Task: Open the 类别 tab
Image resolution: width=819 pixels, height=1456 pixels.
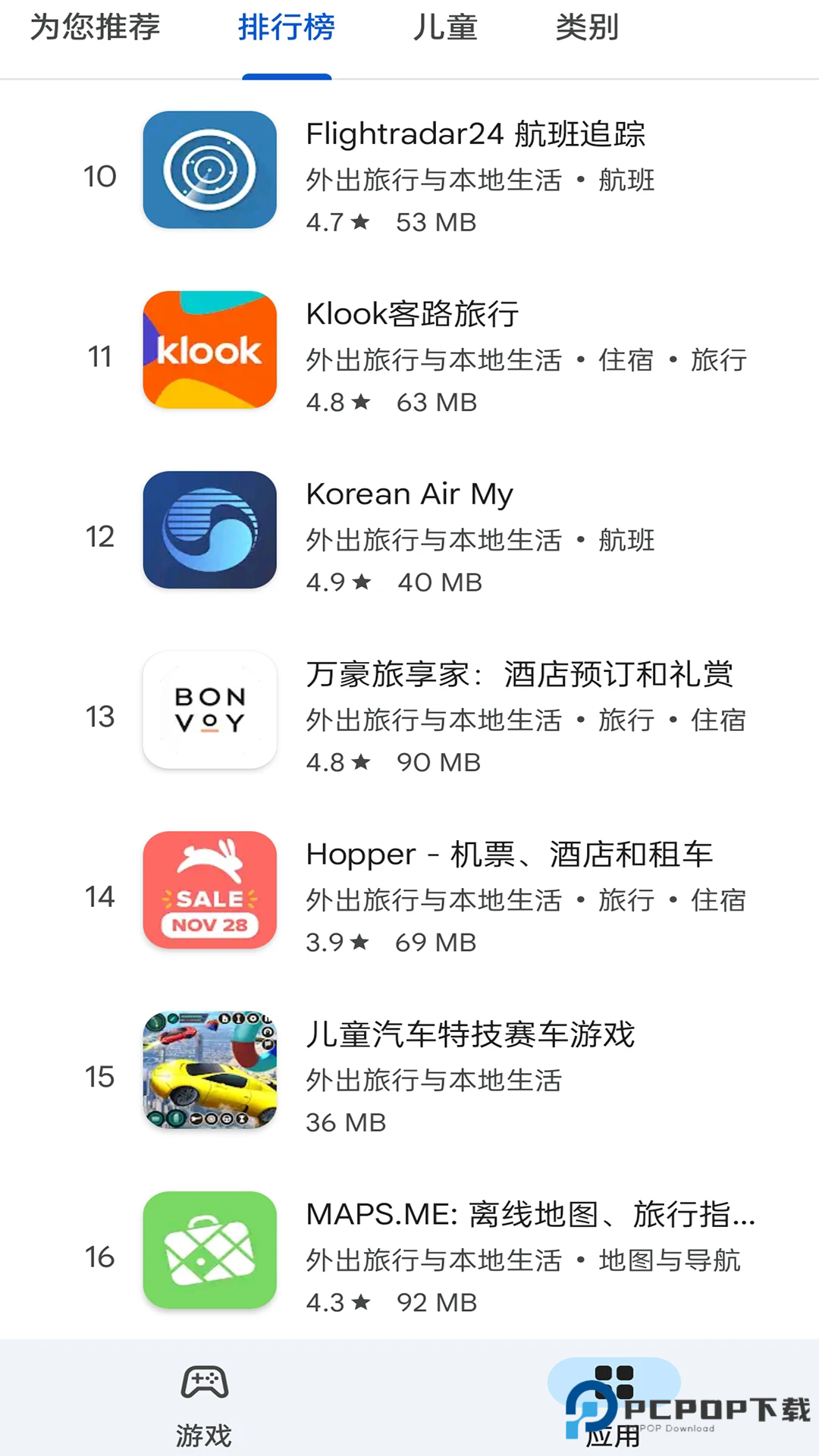Action: pos(588,29)
